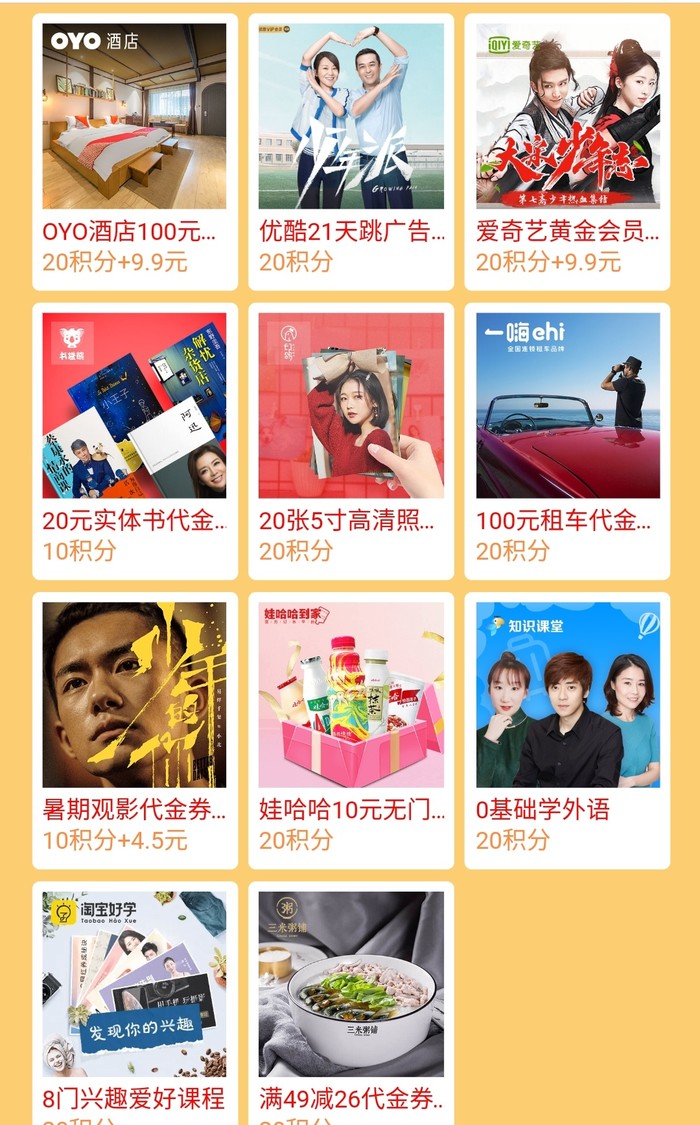The height and width of the screenshot is (1125, 700).
Task: Choose the 100元租车代金 coupon
Action: tap(567, 440)
